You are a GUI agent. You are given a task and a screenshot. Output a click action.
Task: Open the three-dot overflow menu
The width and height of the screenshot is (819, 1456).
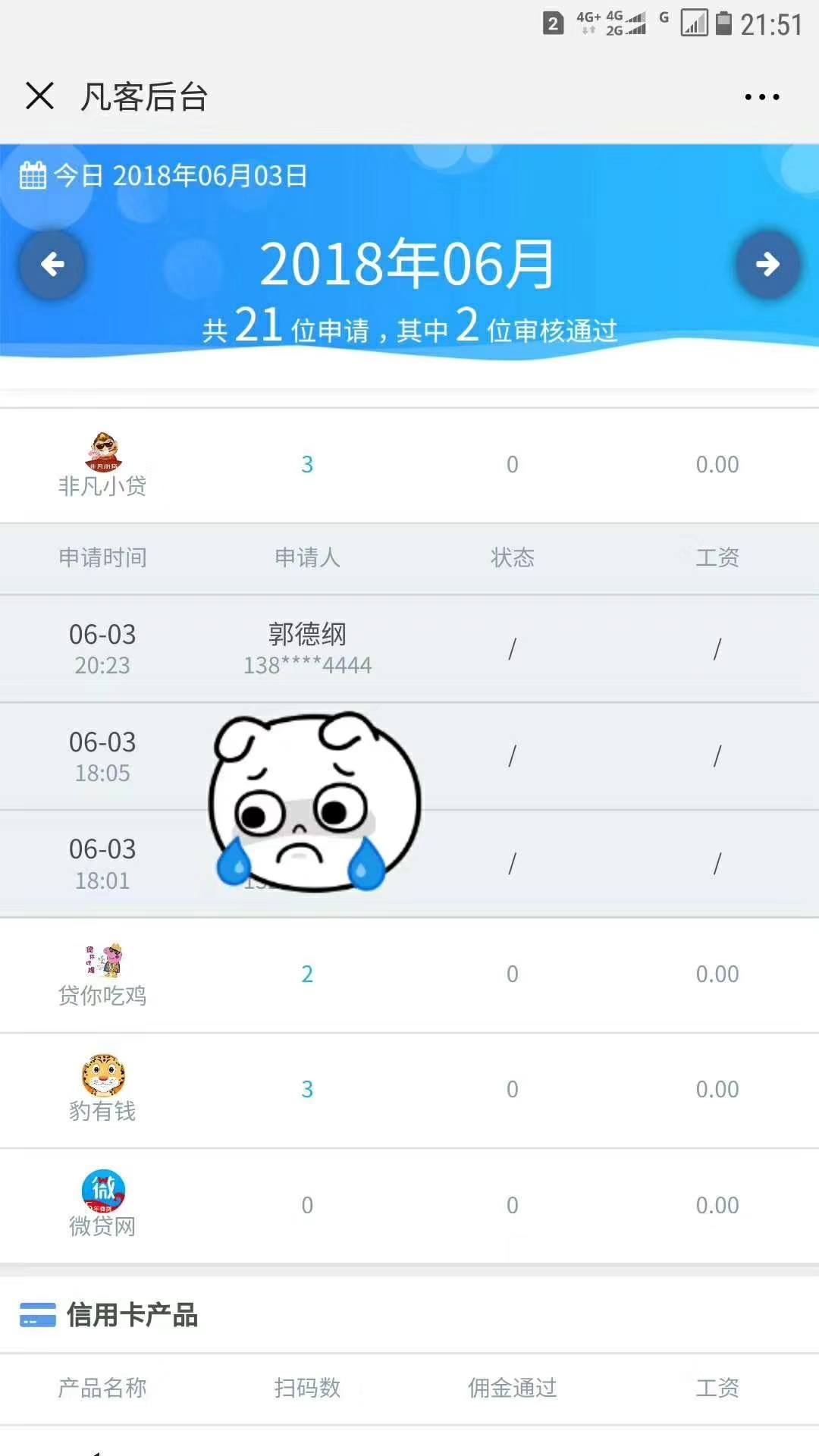point(761,97)
